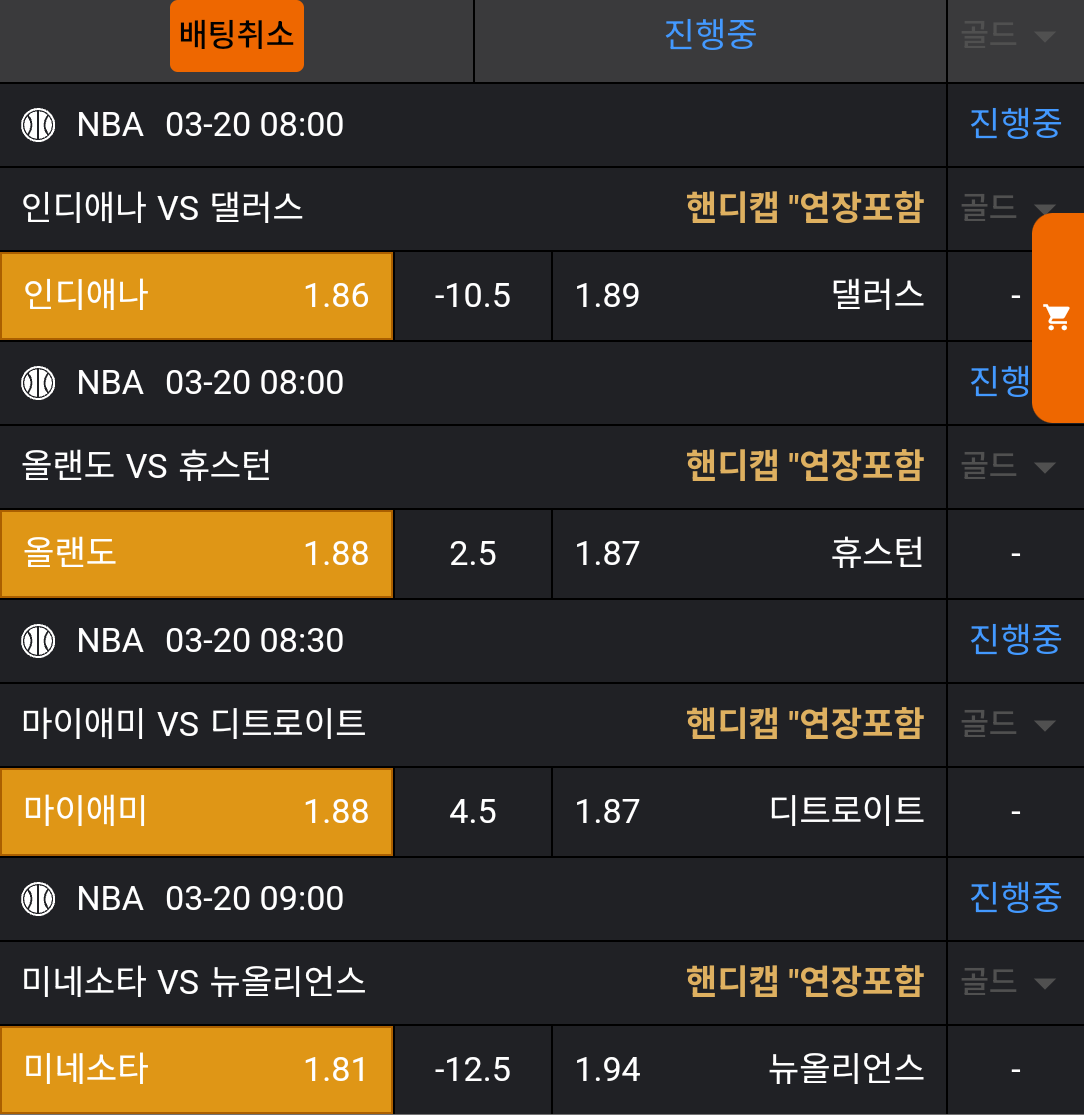Select 디트로이트 at odds 1.87
Viewport: 1084px width, 1115px height.
tap(749, 812)
